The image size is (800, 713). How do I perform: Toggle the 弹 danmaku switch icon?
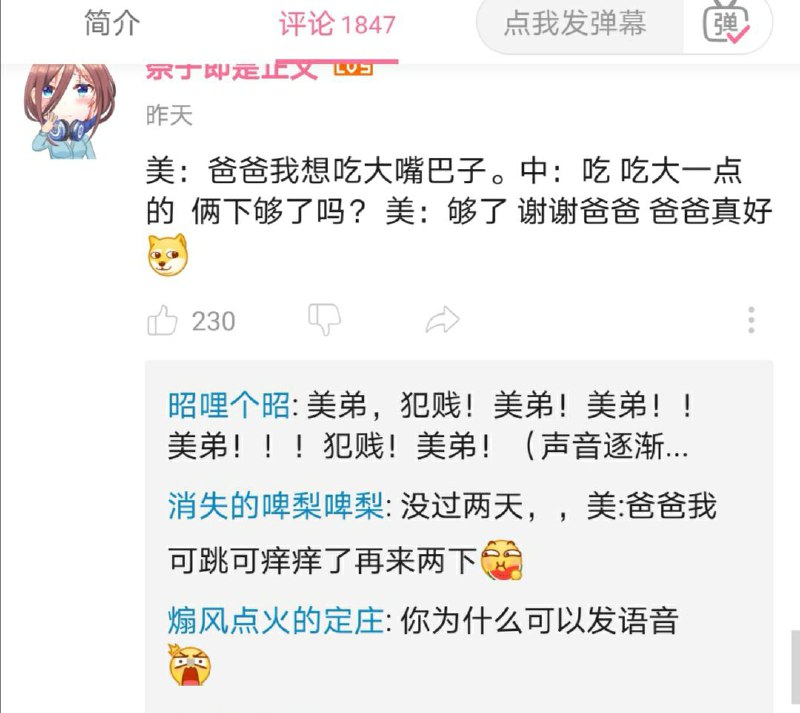[726, 24]
